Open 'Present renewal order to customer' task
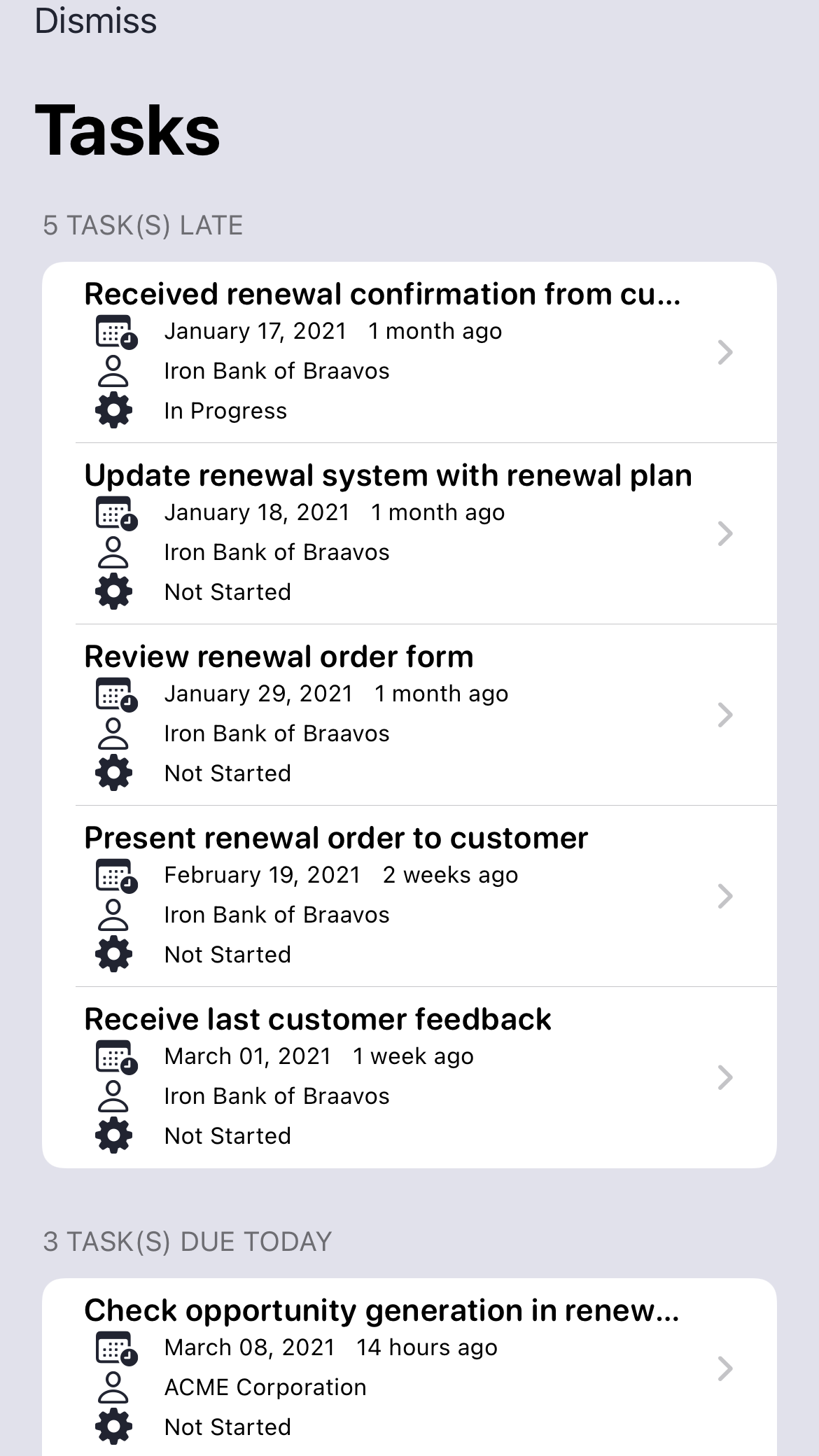Viewport: 819px width, 1456px height. click(409, 896)
